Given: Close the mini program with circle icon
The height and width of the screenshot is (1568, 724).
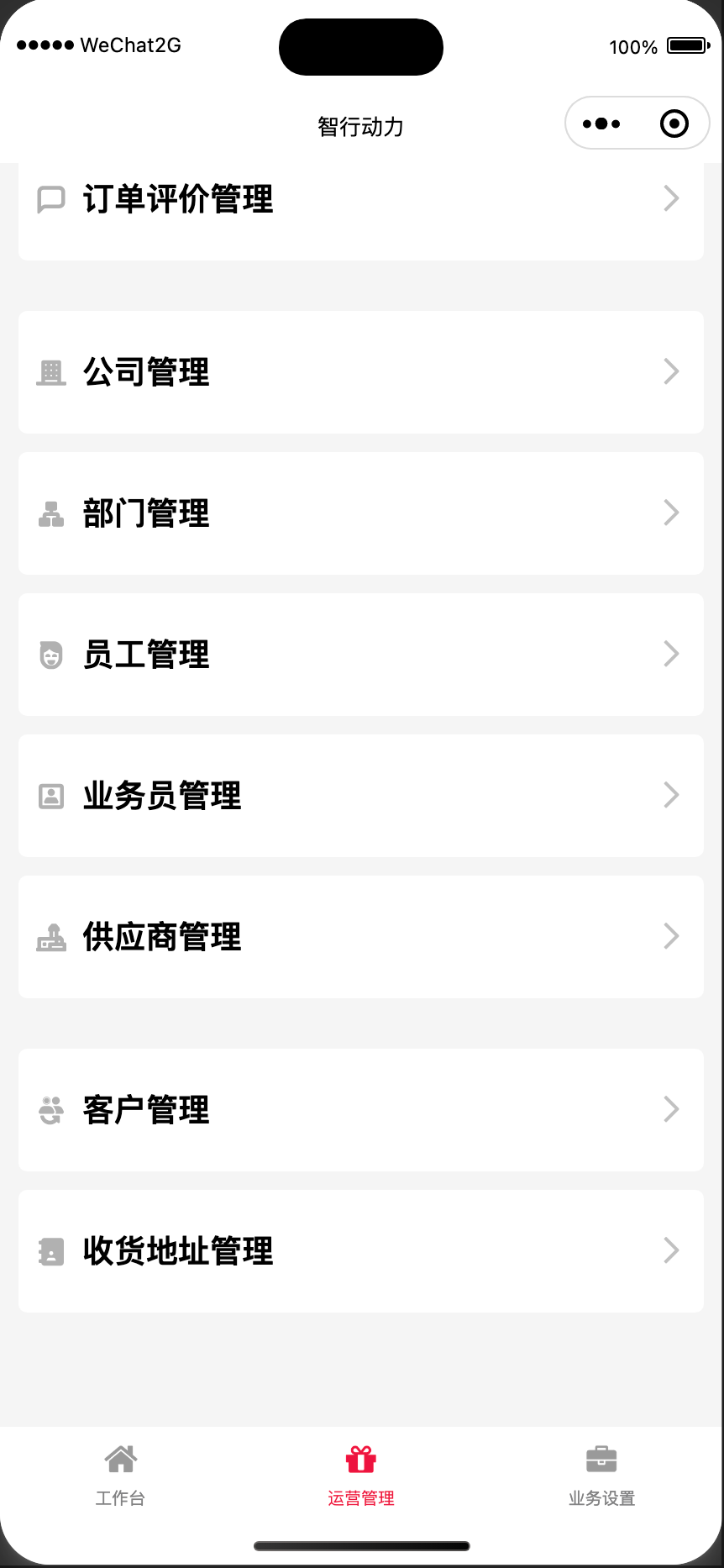Looking at the screenshot, I should (674, 124).
